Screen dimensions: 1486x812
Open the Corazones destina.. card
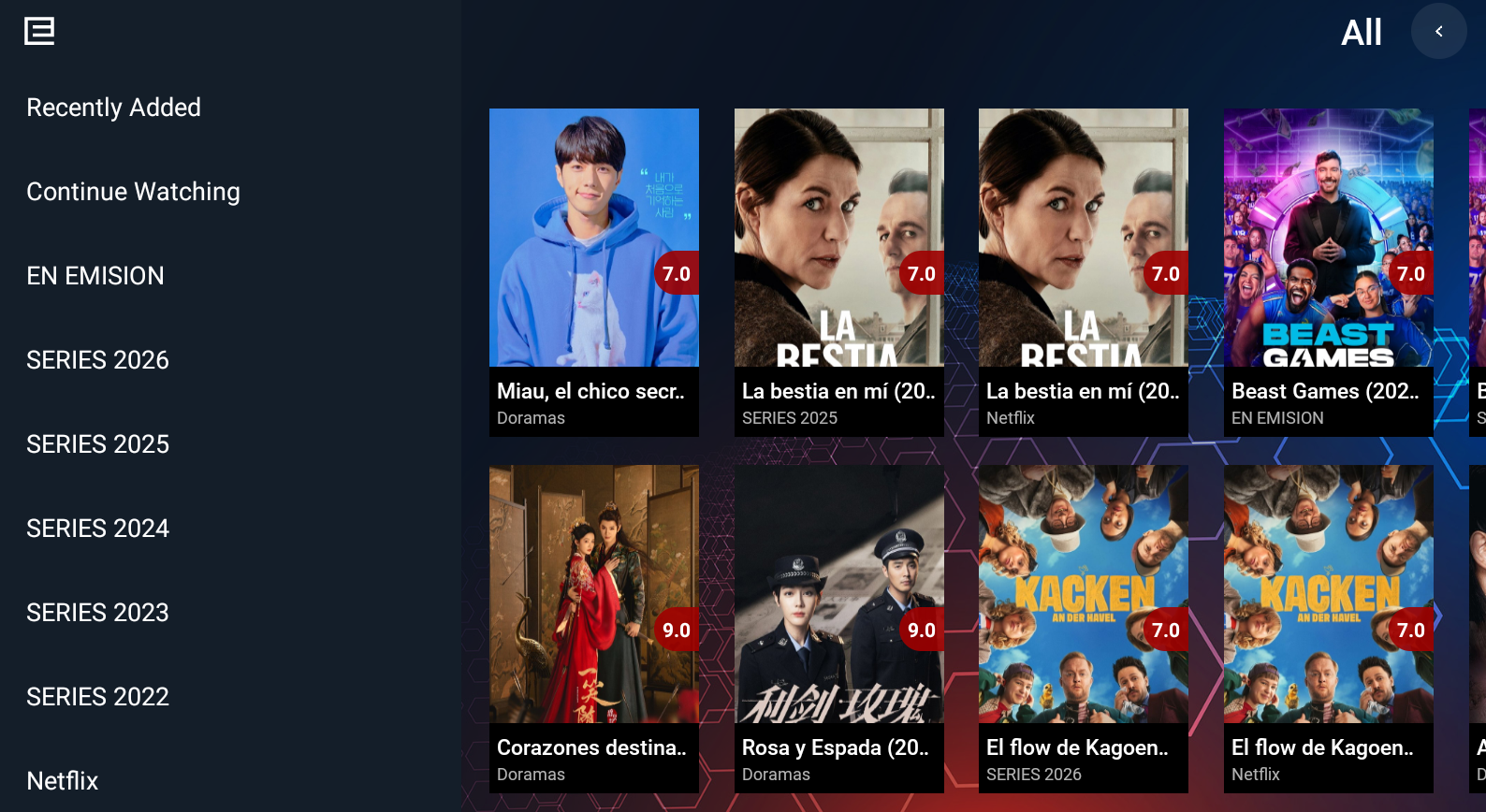click(x=593, y=628)
